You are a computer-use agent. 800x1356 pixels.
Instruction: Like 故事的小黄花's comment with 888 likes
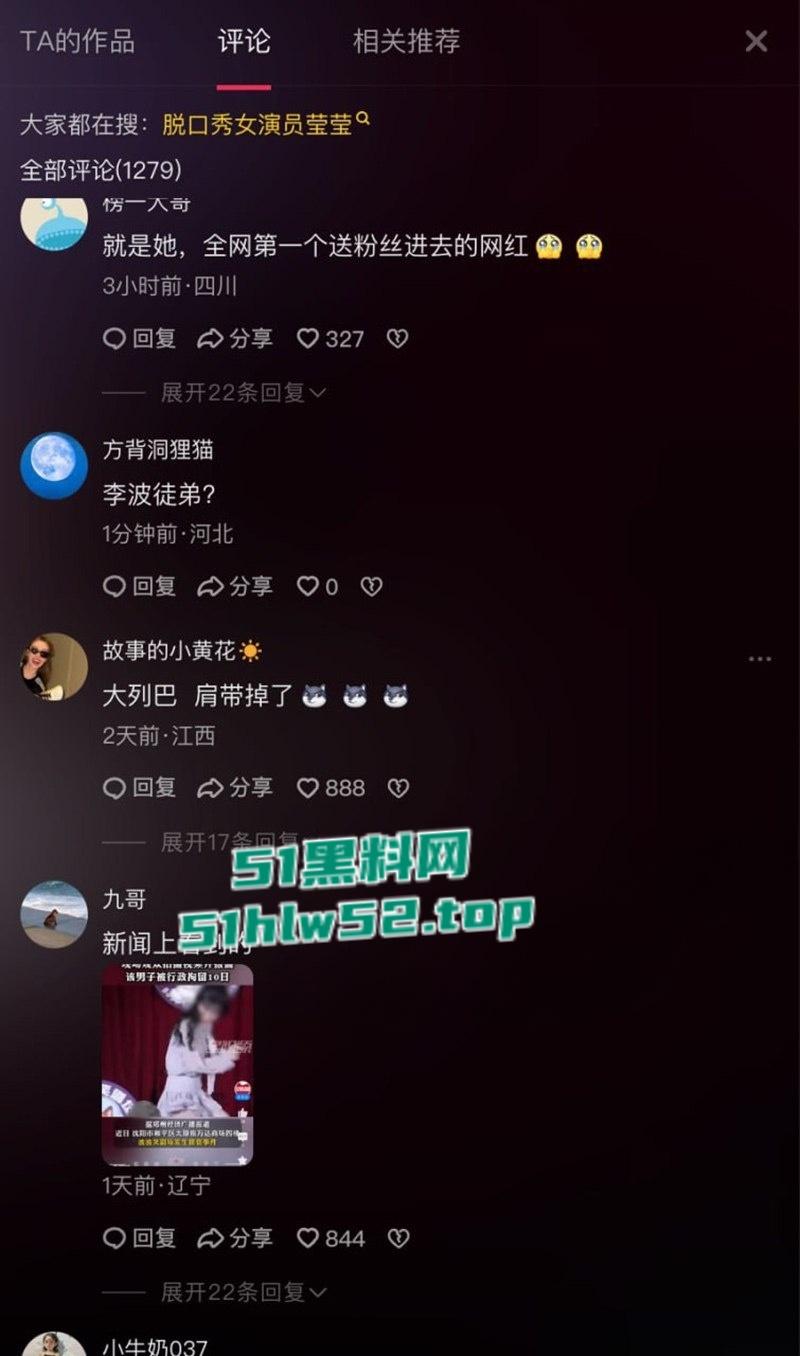coord(310,788)
